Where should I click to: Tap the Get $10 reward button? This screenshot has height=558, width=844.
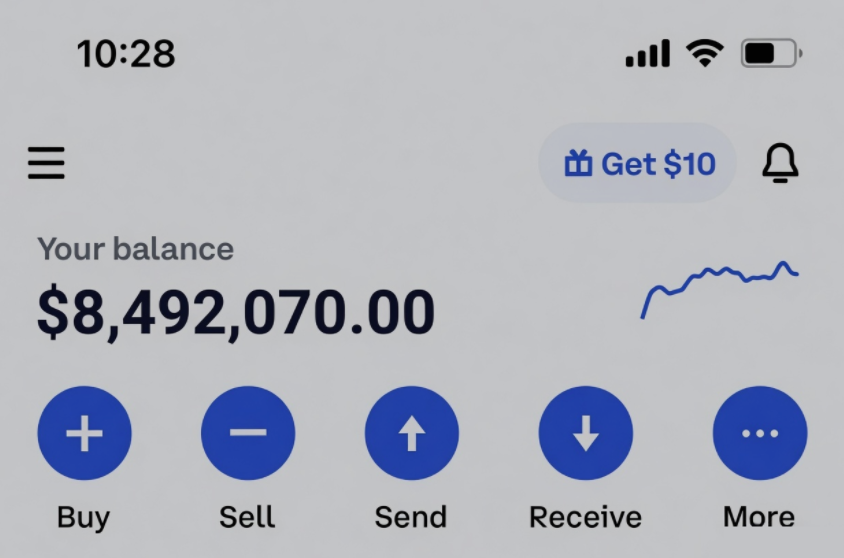(x=638, y=163)
